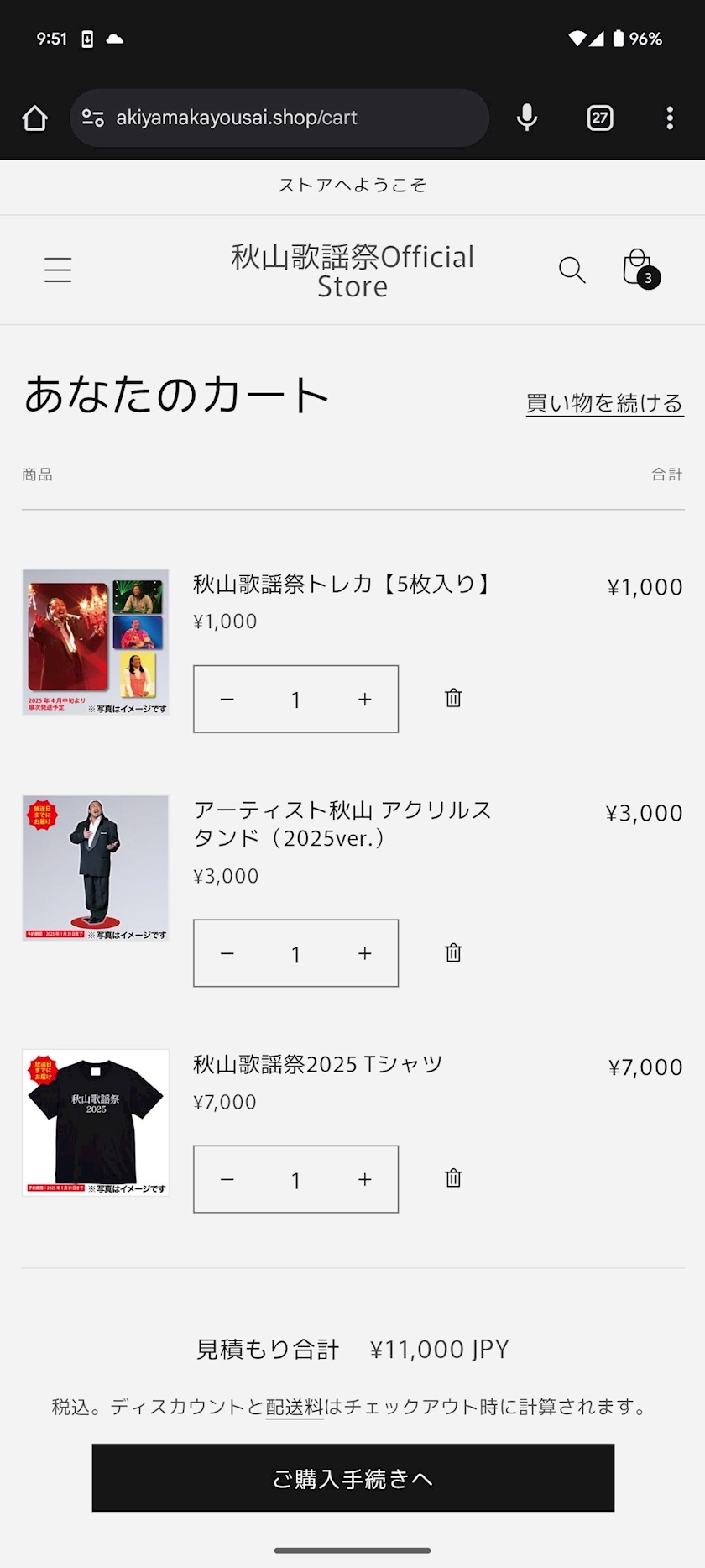Open browser tab switcher showing 27 tabs
This screenshot has width=705, height=1568.
[599, 118]
